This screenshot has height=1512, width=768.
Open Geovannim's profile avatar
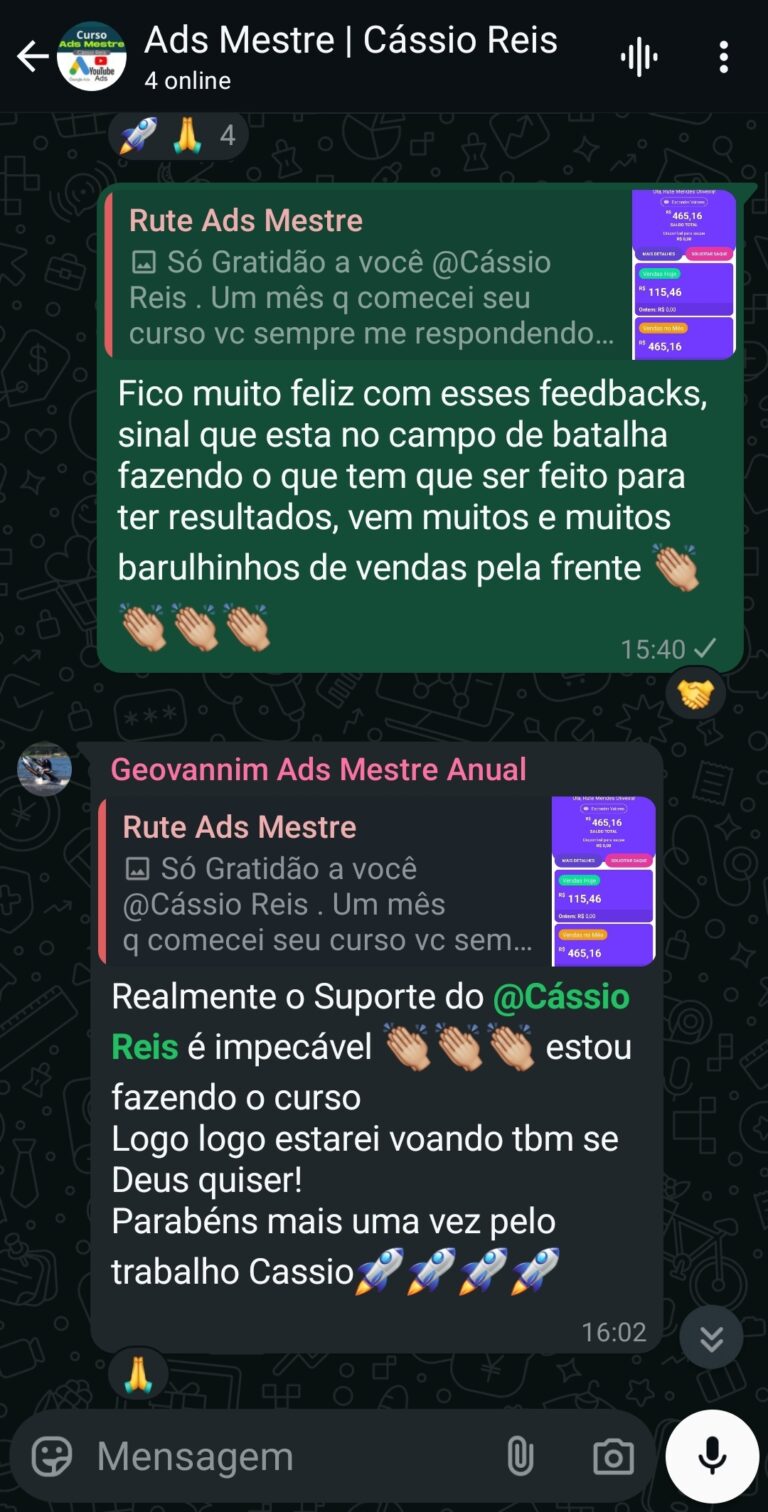[45, 769]
